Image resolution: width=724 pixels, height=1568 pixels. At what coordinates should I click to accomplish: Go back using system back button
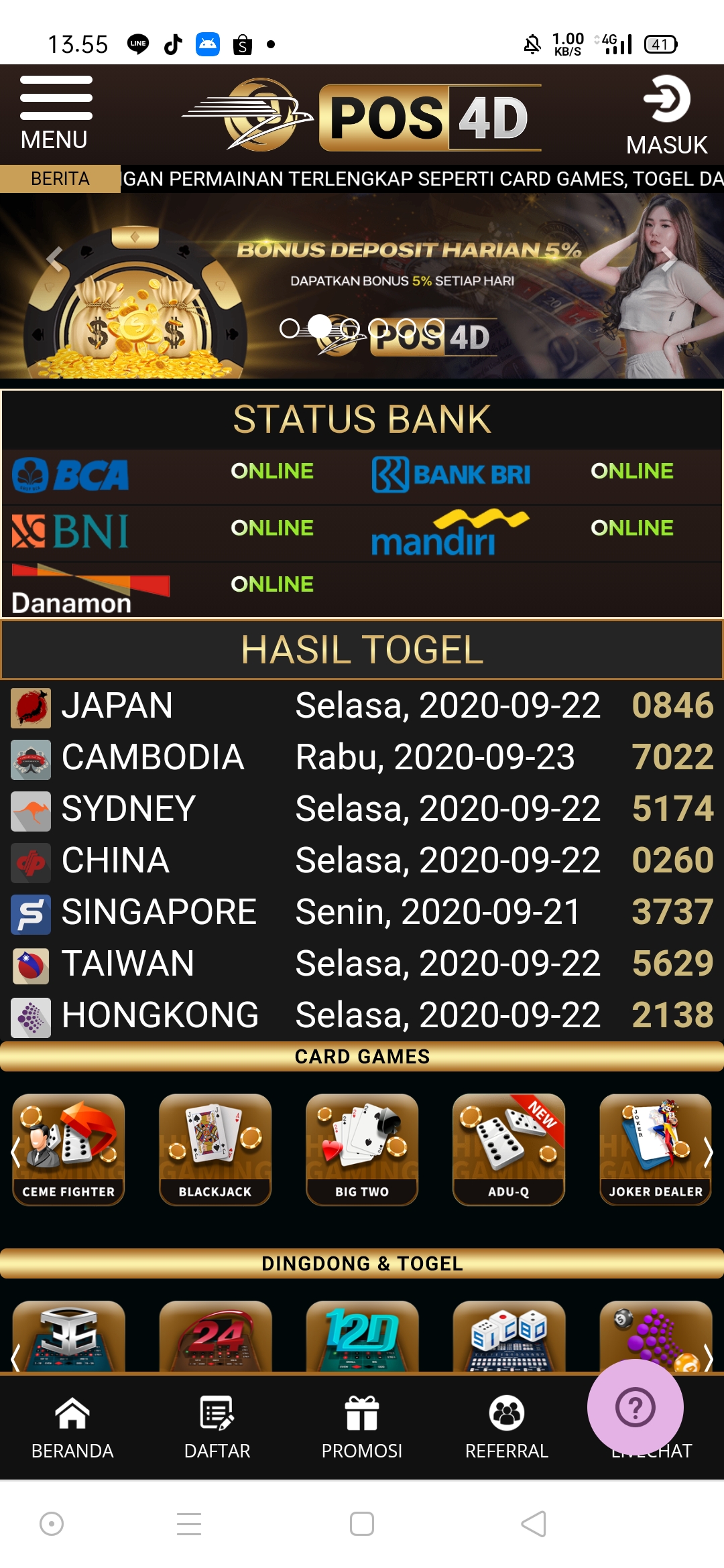[x=534, y=1524]
